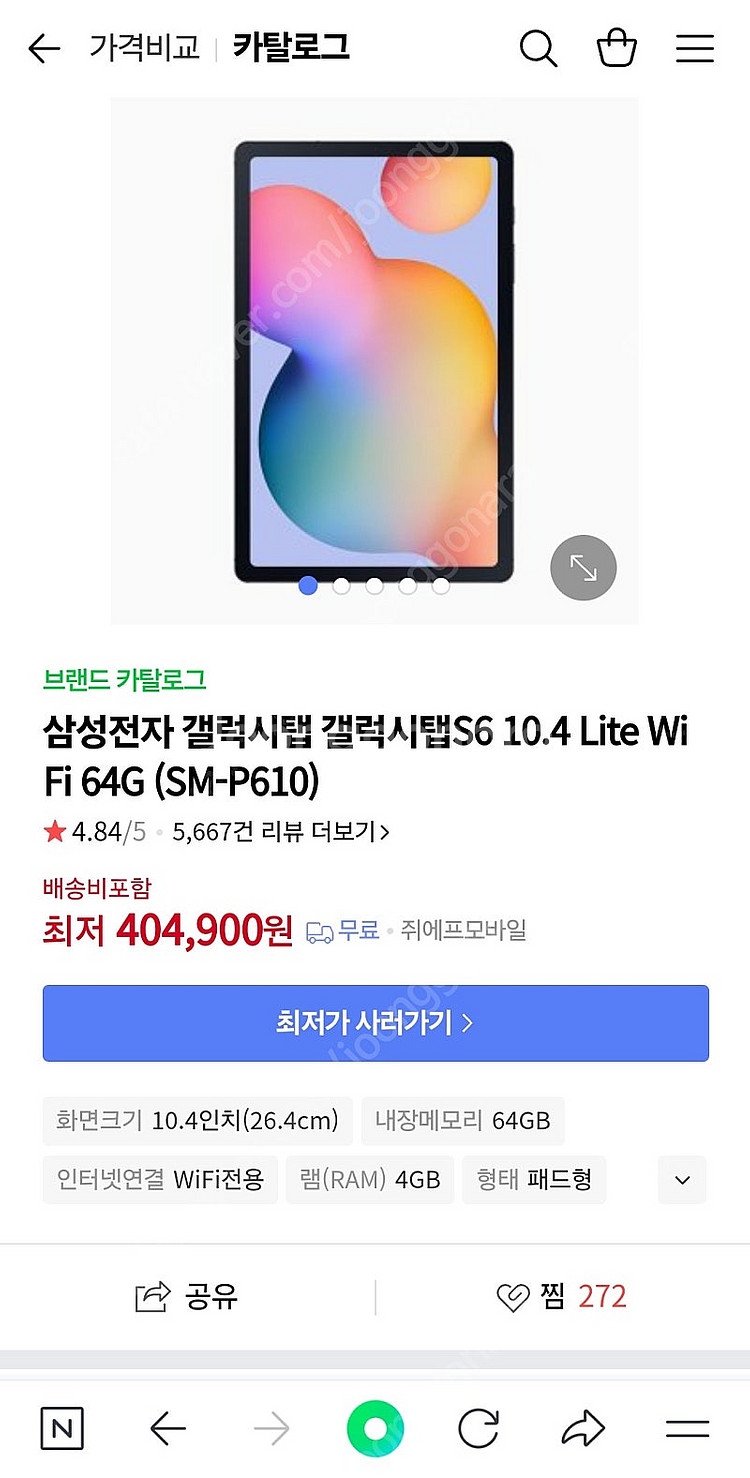Open the browser menu with two lines

687,1429
